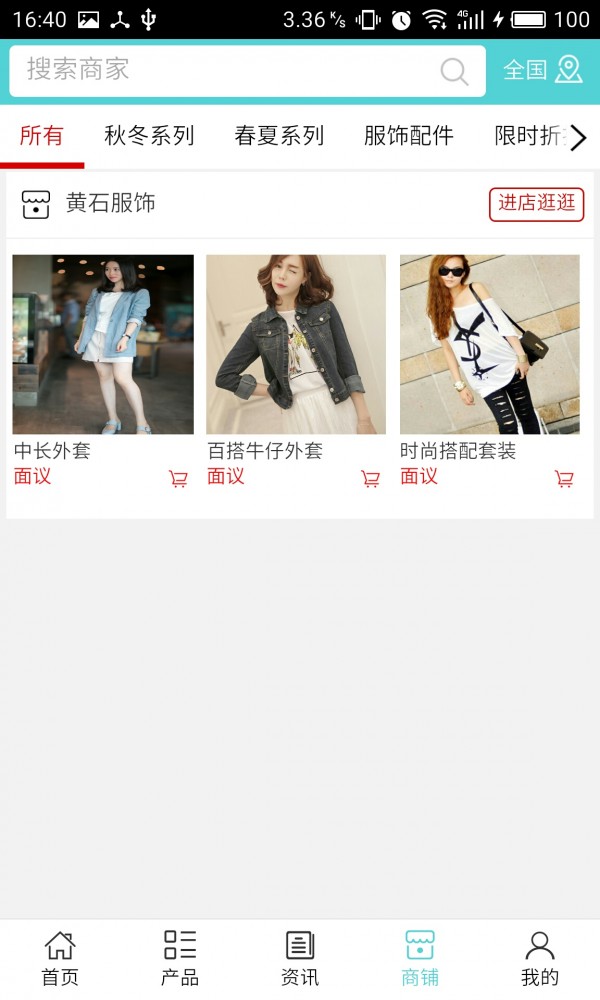View the 百搭牛仔外套 product
The height and width of the screenshot is (1000, 600).
pyautogui.click(x=296, y=344)
